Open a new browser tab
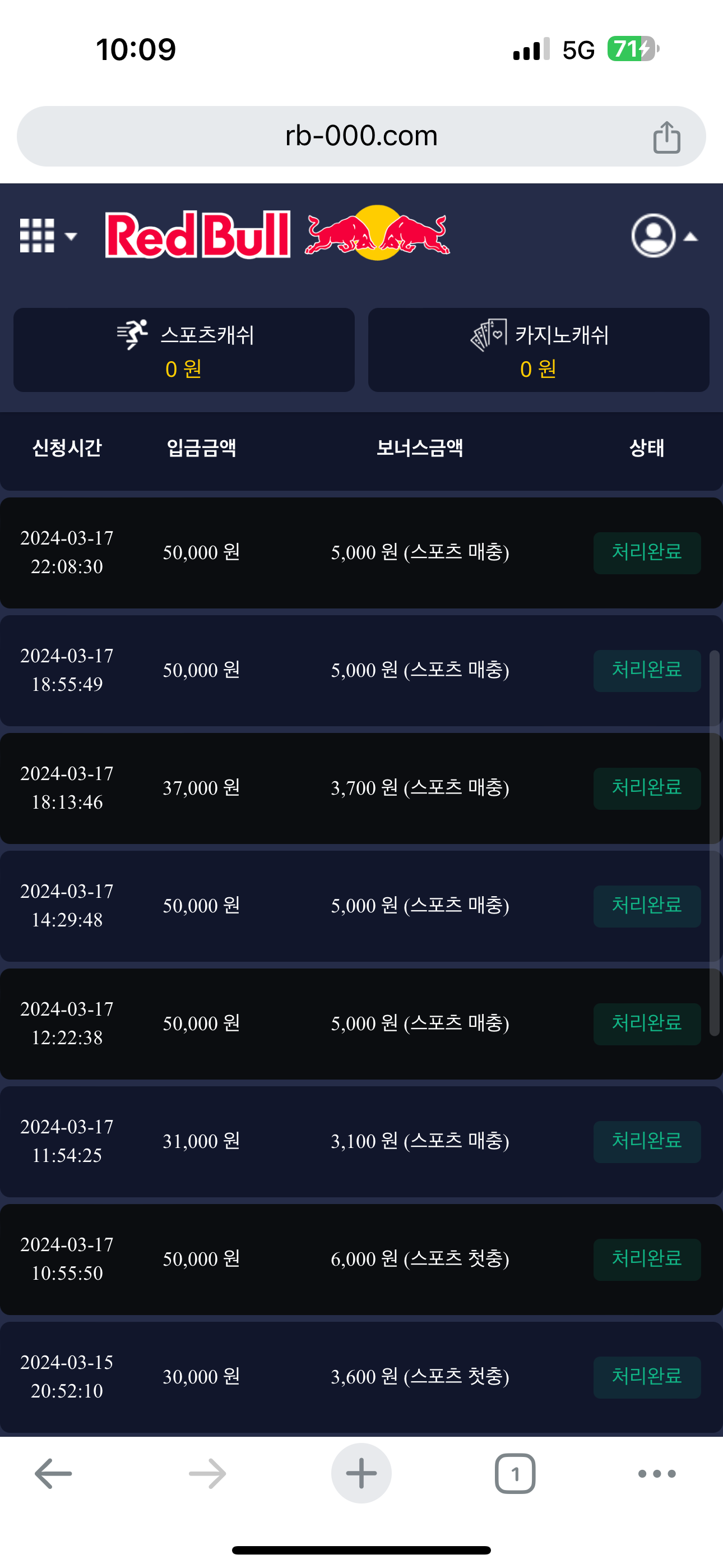 point(361,1474)
